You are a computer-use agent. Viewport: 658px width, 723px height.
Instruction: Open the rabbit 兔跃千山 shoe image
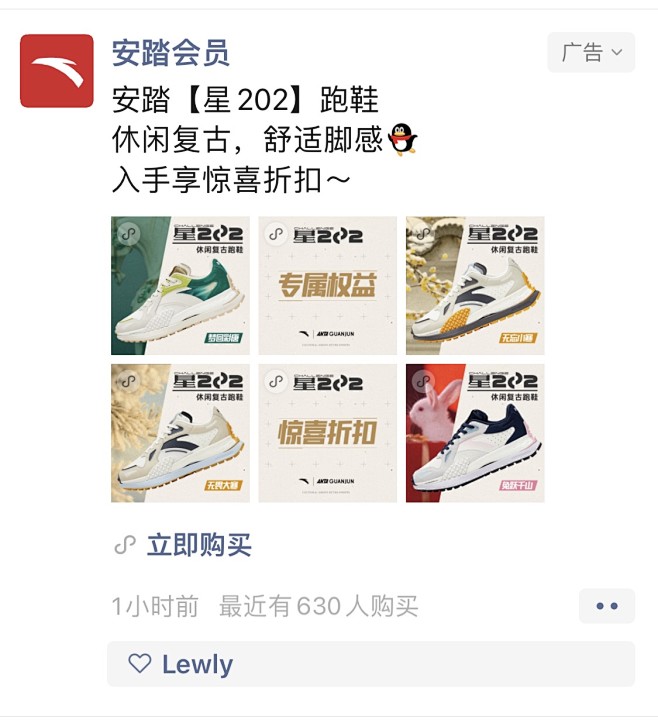pos(475,433)
